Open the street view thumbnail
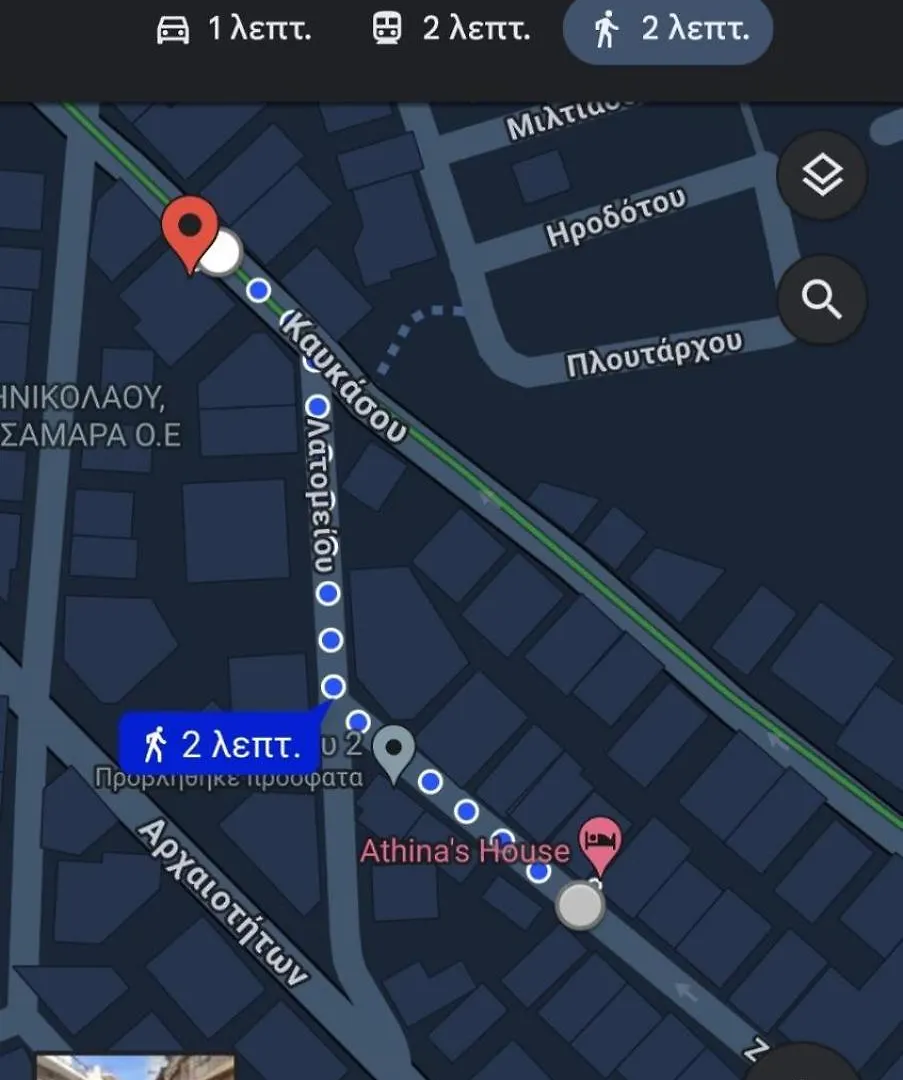Screen dimensions: 903x1080 coord(135,1067)
